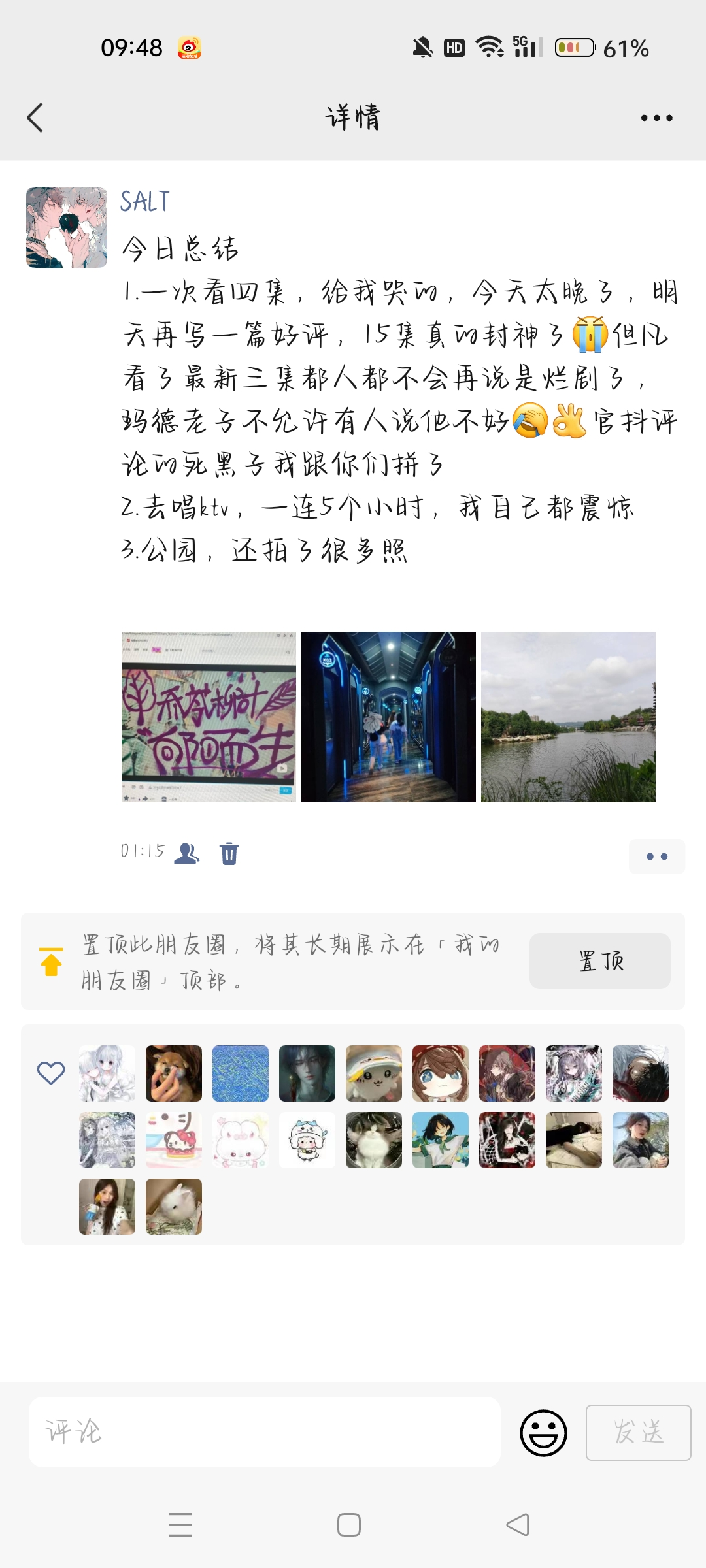The width and height of the screenshot is (706, 1568).
Task: Send the comment with 发送
Action: [638, 1433]
